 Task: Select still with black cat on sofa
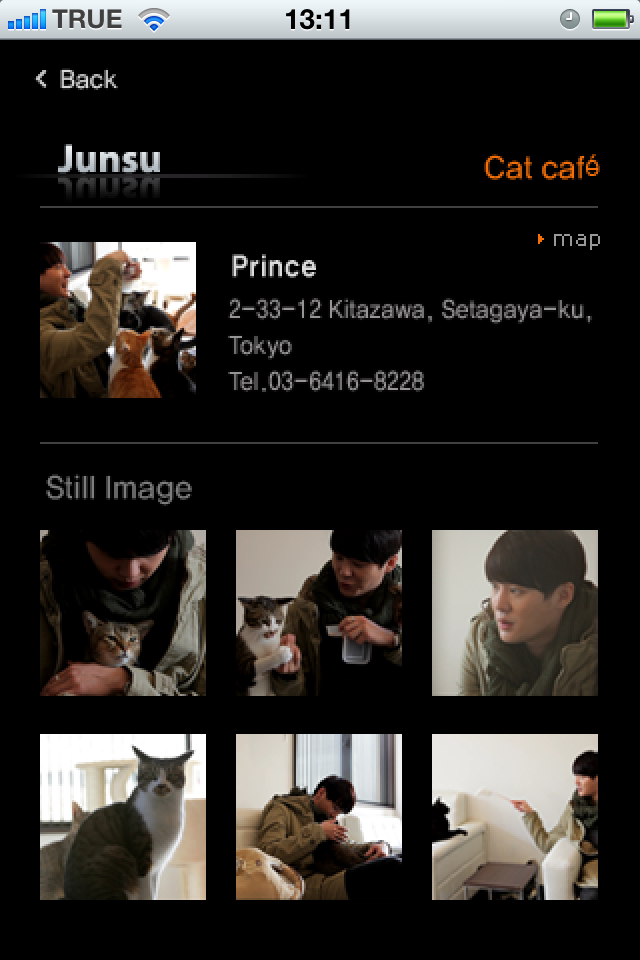pos(515,817)
